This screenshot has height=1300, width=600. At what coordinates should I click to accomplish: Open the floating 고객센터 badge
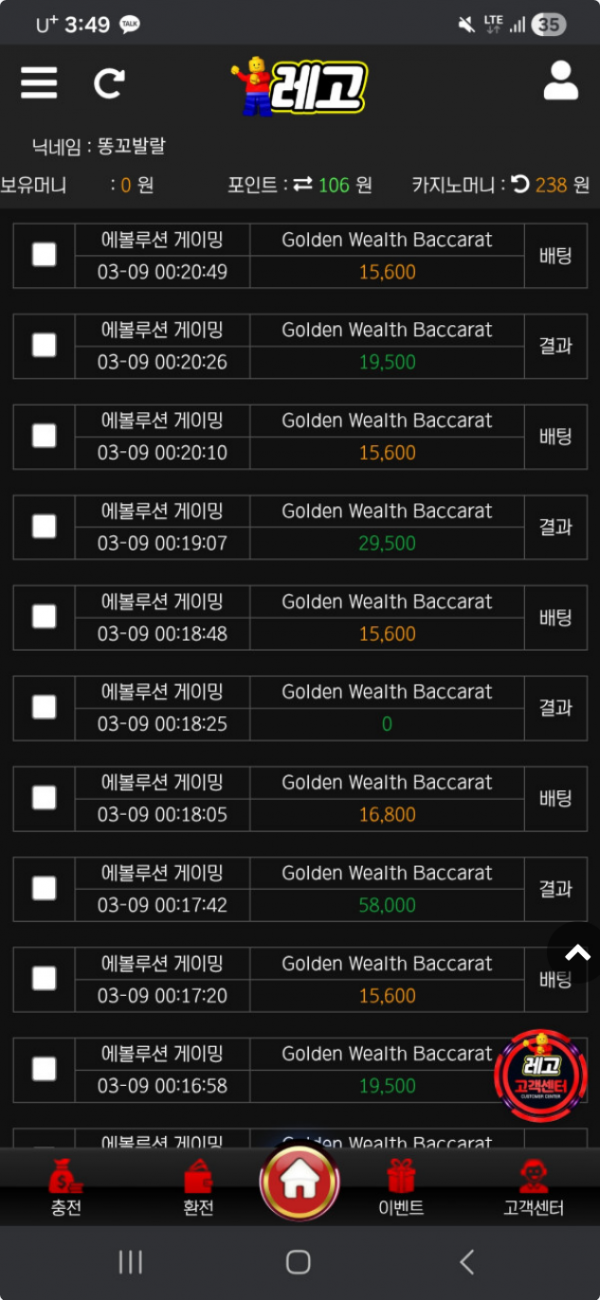pos(540,1073)
